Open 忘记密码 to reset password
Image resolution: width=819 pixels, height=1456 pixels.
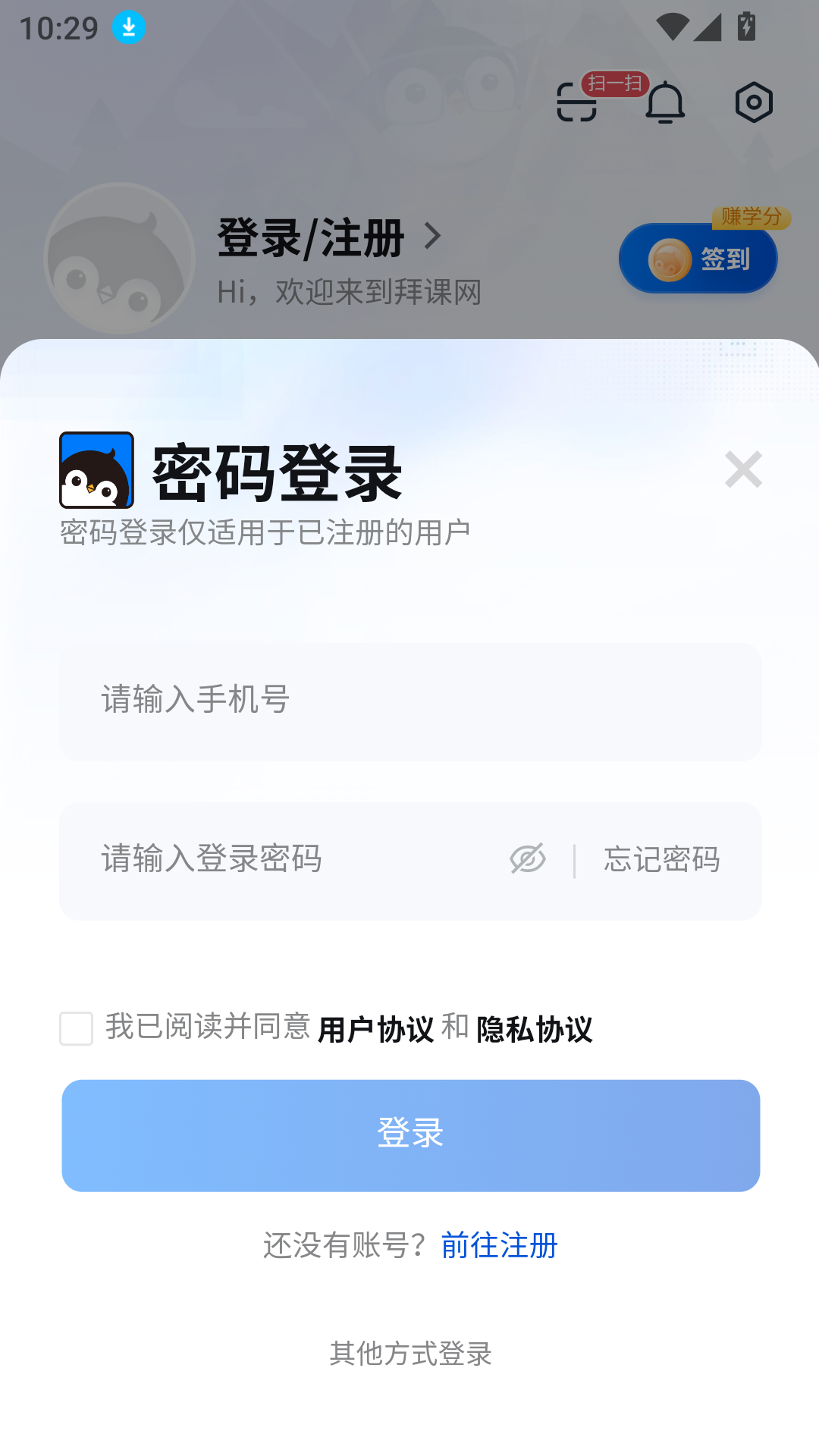[661, 861]
